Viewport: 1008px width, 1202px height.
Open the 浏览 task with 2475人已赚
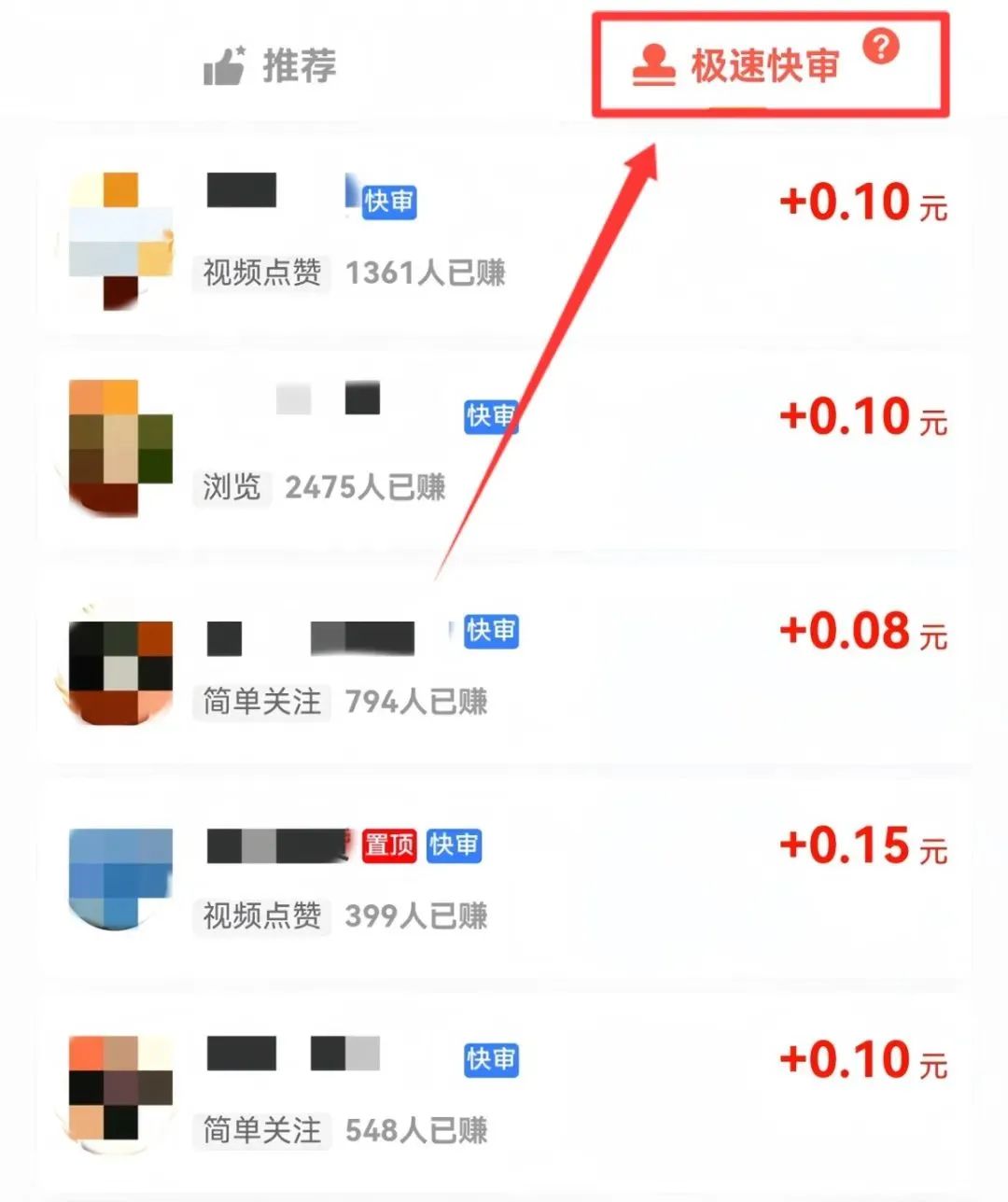(x=504, y=453)
